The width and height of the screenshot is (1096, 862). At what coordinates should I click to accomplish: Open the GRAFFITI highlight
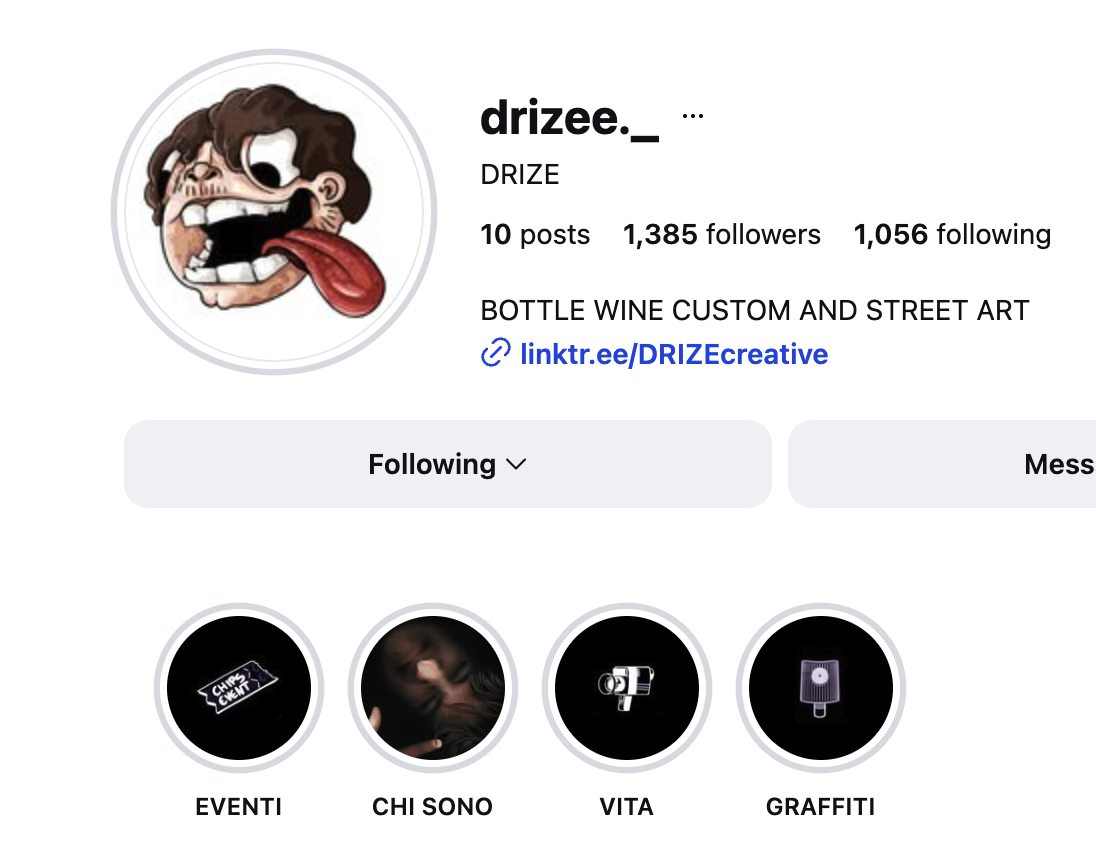(x=820, y=688)
